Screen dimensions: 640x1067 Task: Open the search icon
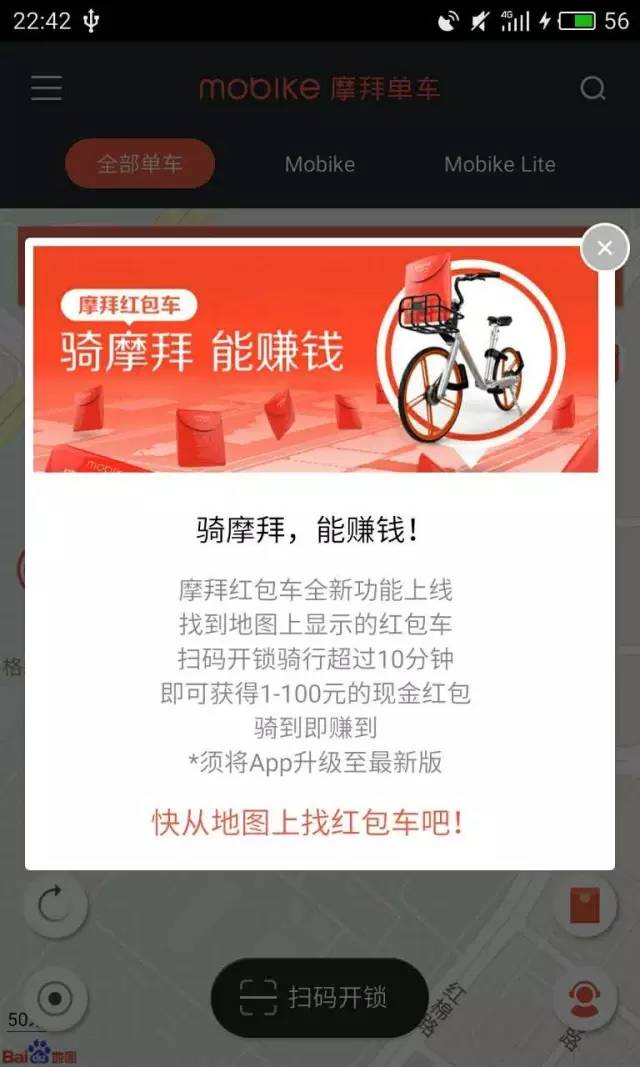coord(593,89)
